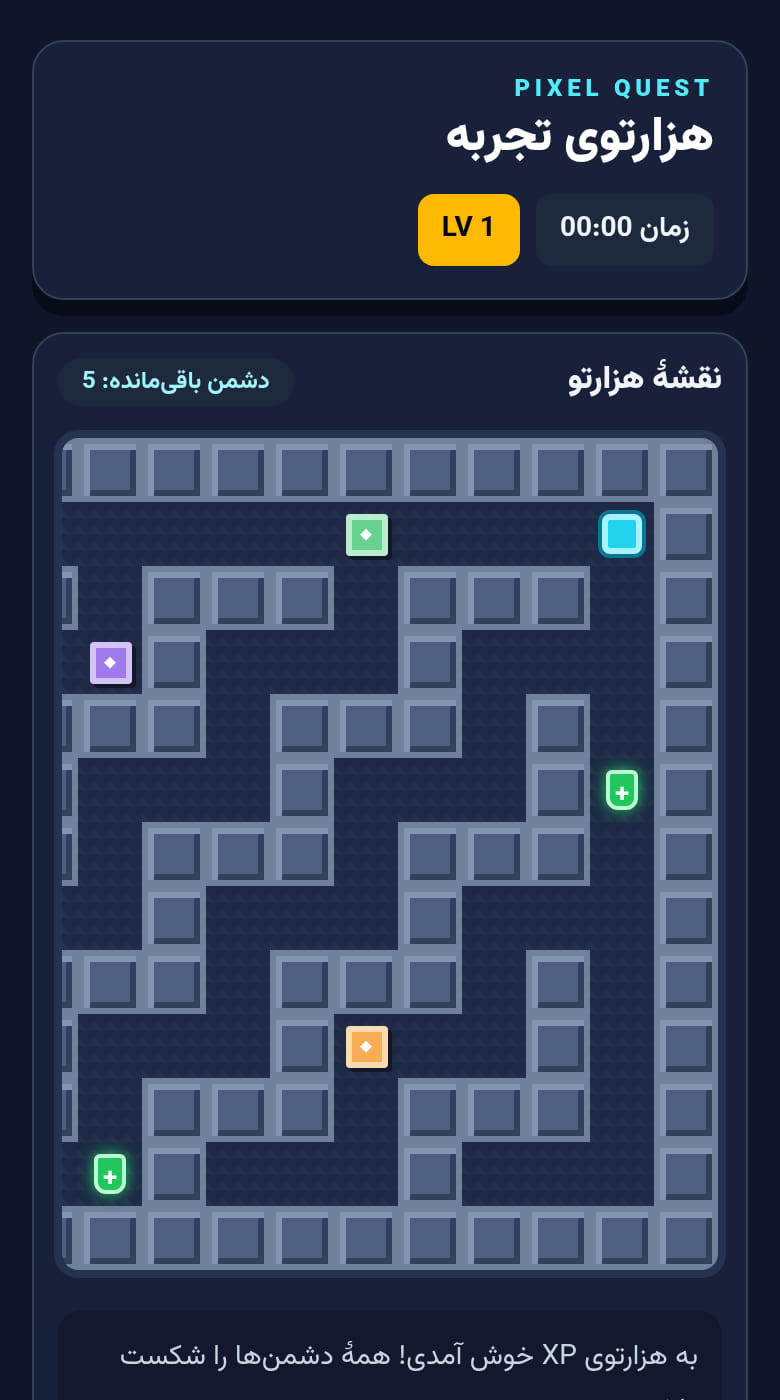Tap the orange enemy tile in the maze
This screenshot has width=780, height=1400.
tap(367, 1047)
